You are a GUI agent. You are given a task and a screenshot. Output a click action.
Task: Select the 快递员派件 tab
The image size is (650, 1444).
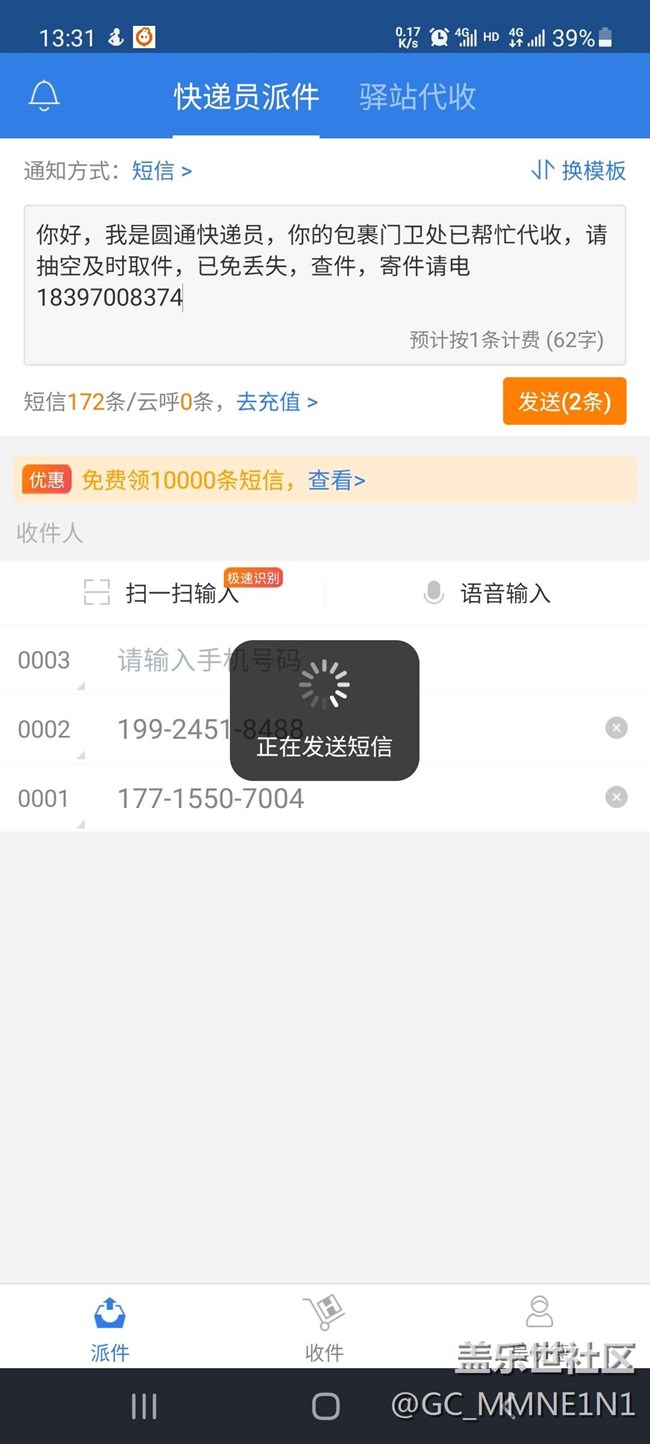click(246, 97)
